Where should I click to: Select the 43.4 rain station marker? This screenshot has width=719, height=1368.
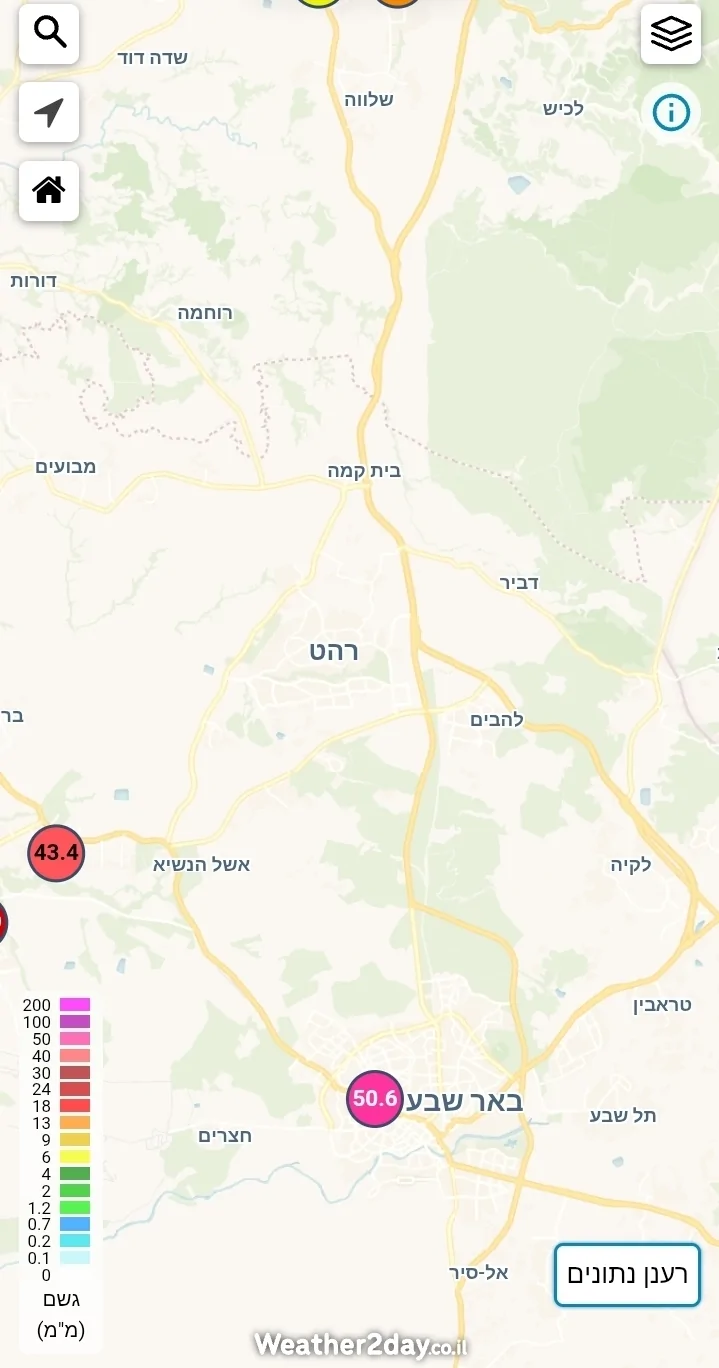(x=56, y=853)
